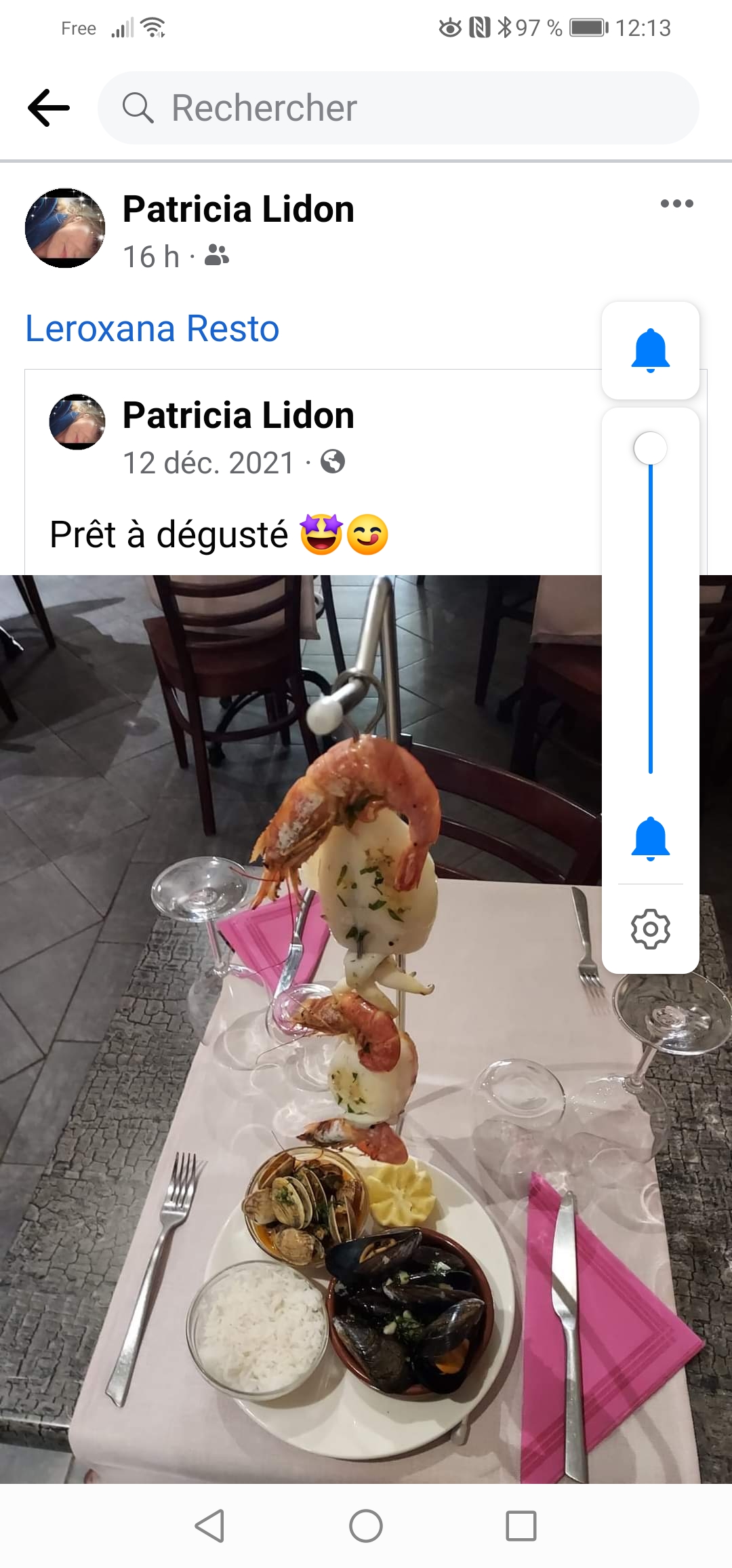Adjust the notification volume slider
The image size is (732, 1568).
[650, 449]
